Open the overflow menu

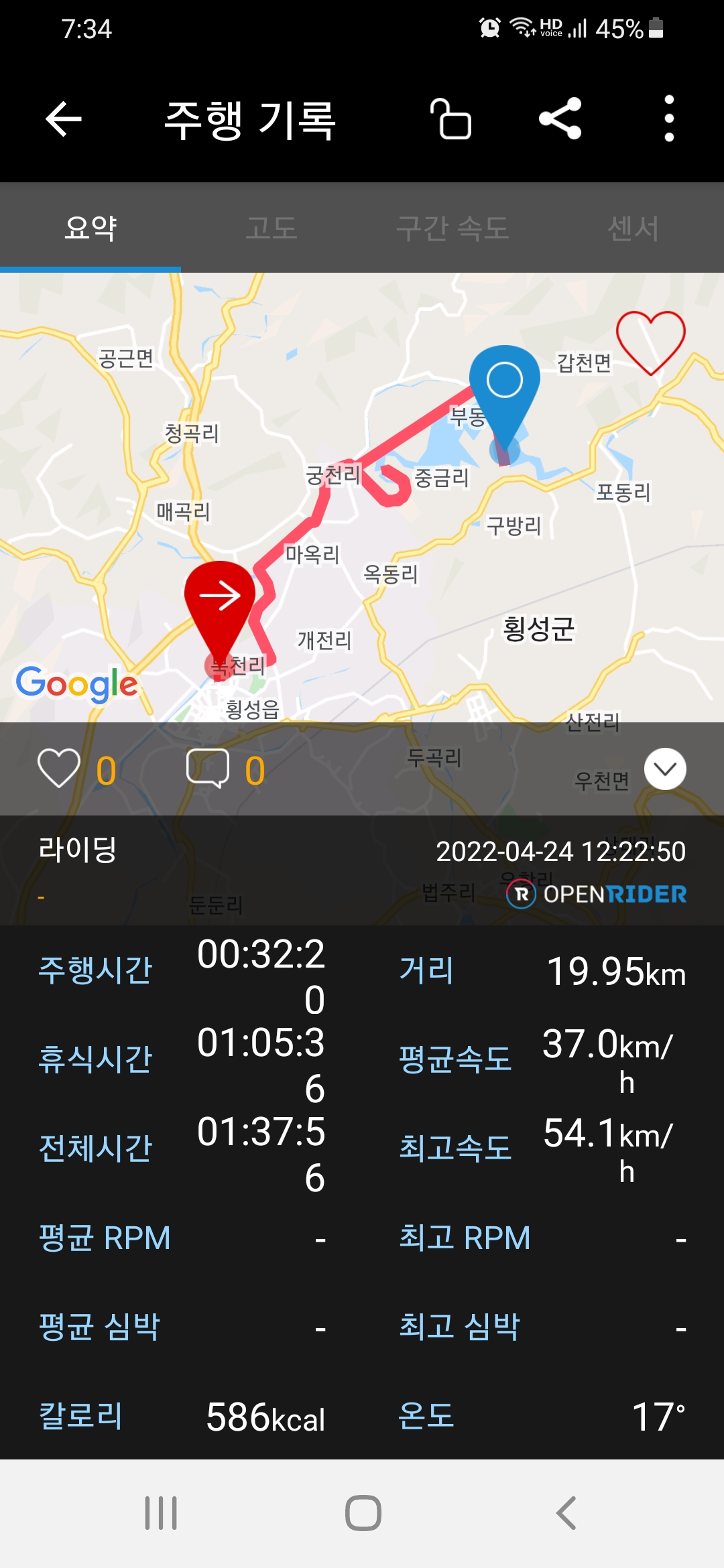pyautogui.click(x=668, y=119)
